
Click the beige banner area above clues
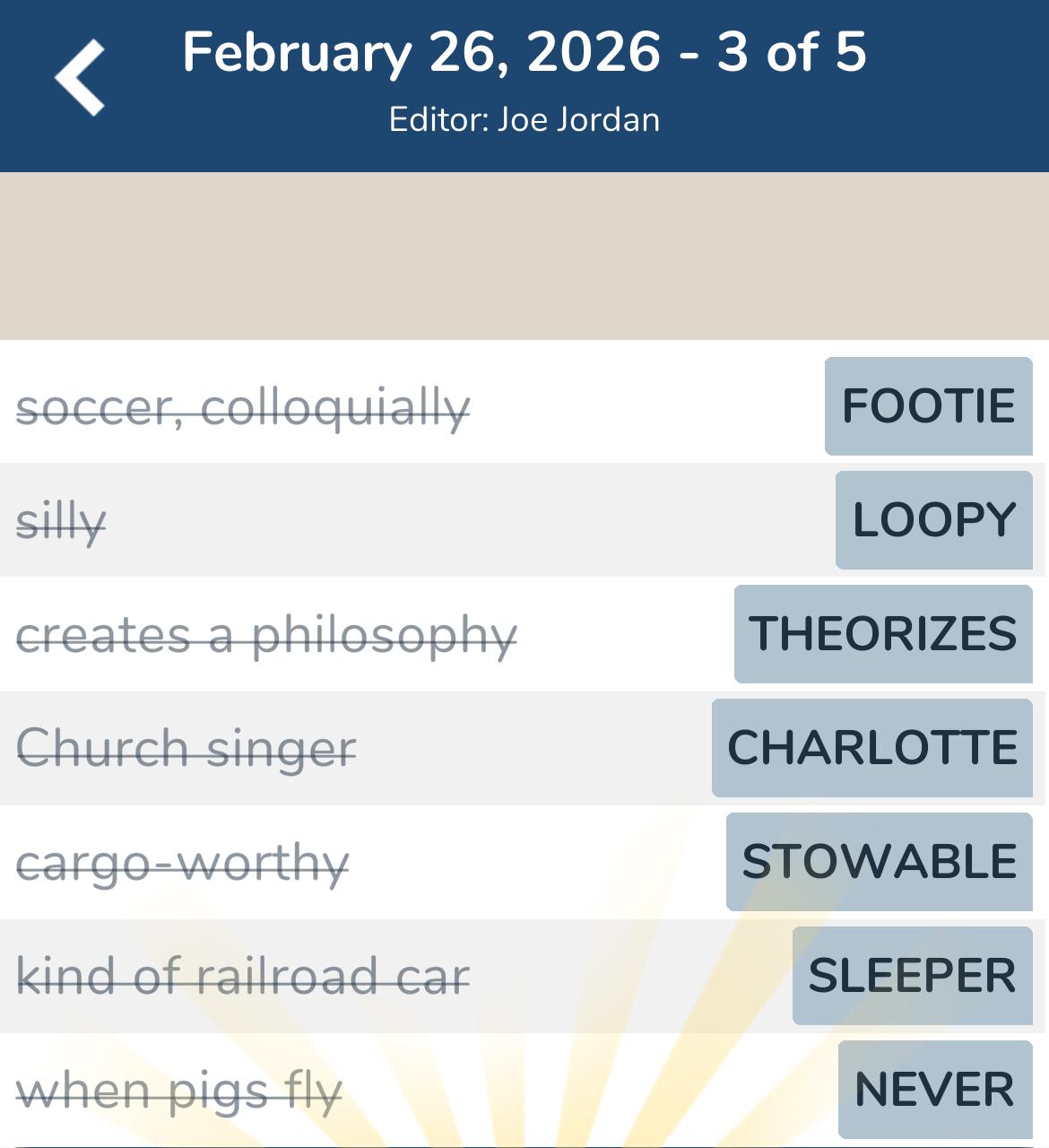point(524,256)
